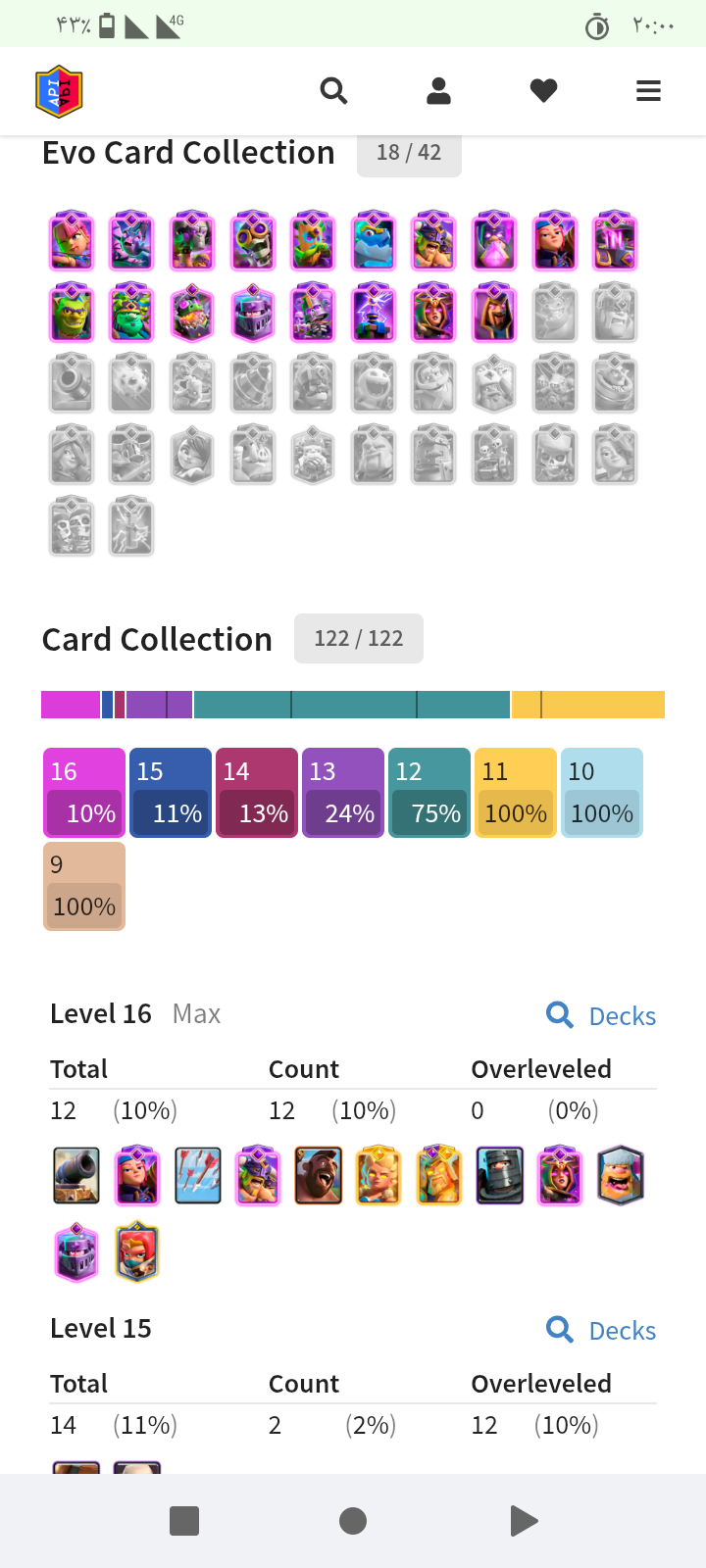The width and height of the screenshot is (706, 1568).
Task: Select the level 15 filter tile
Action: coord(171,793)
